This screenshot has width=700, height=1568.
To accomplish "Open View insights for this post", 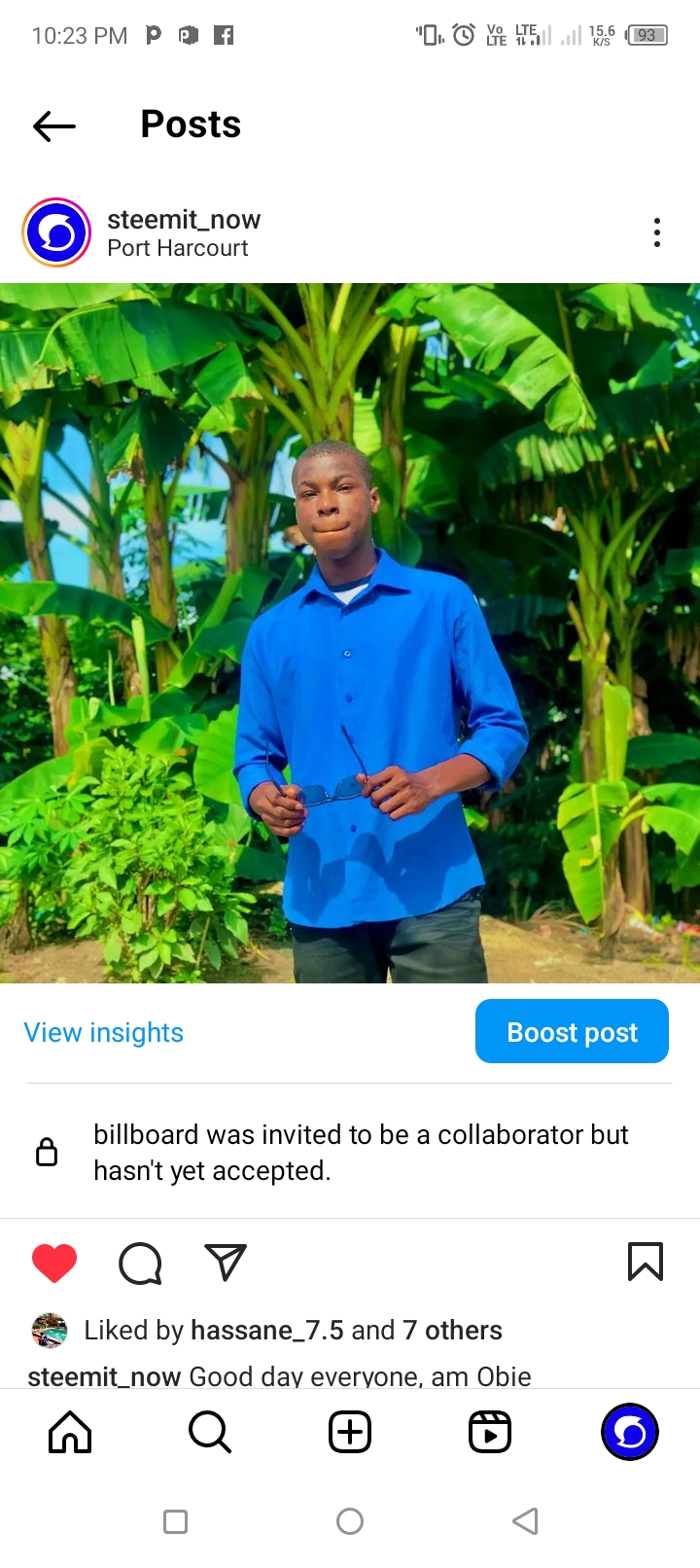I will pyautogui.click(x=103, y=1032).
